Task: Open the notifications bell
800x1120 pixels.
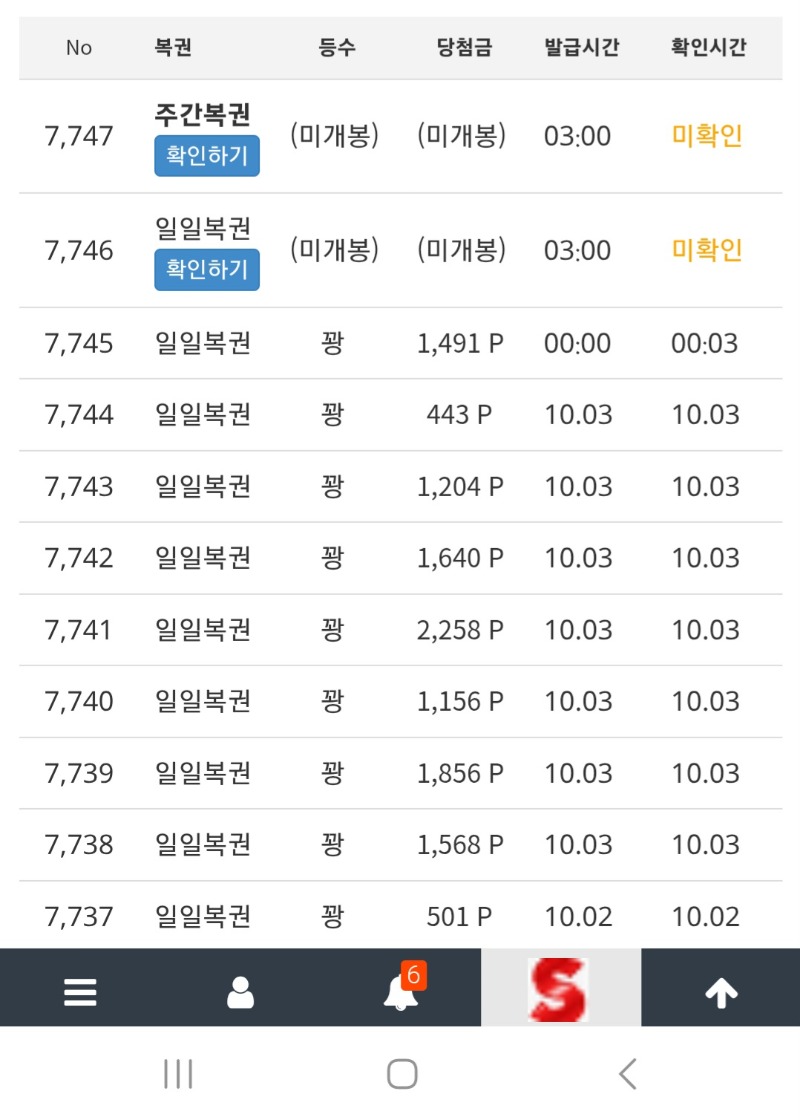Action: pos(401,992)
